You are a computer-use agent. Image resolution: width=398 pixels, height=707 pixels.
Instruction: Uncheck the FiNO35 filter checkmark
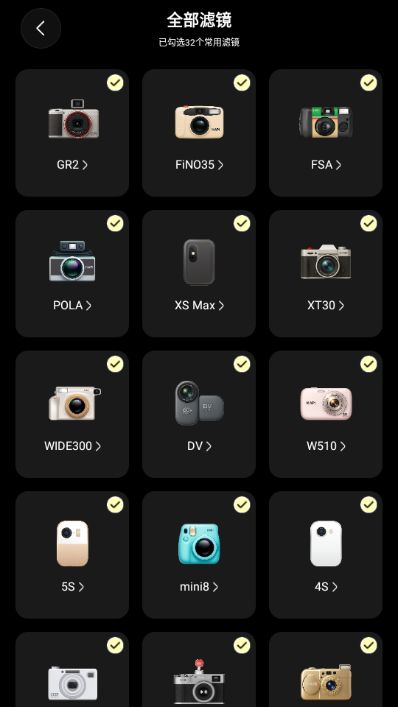(x=242, y=83)
